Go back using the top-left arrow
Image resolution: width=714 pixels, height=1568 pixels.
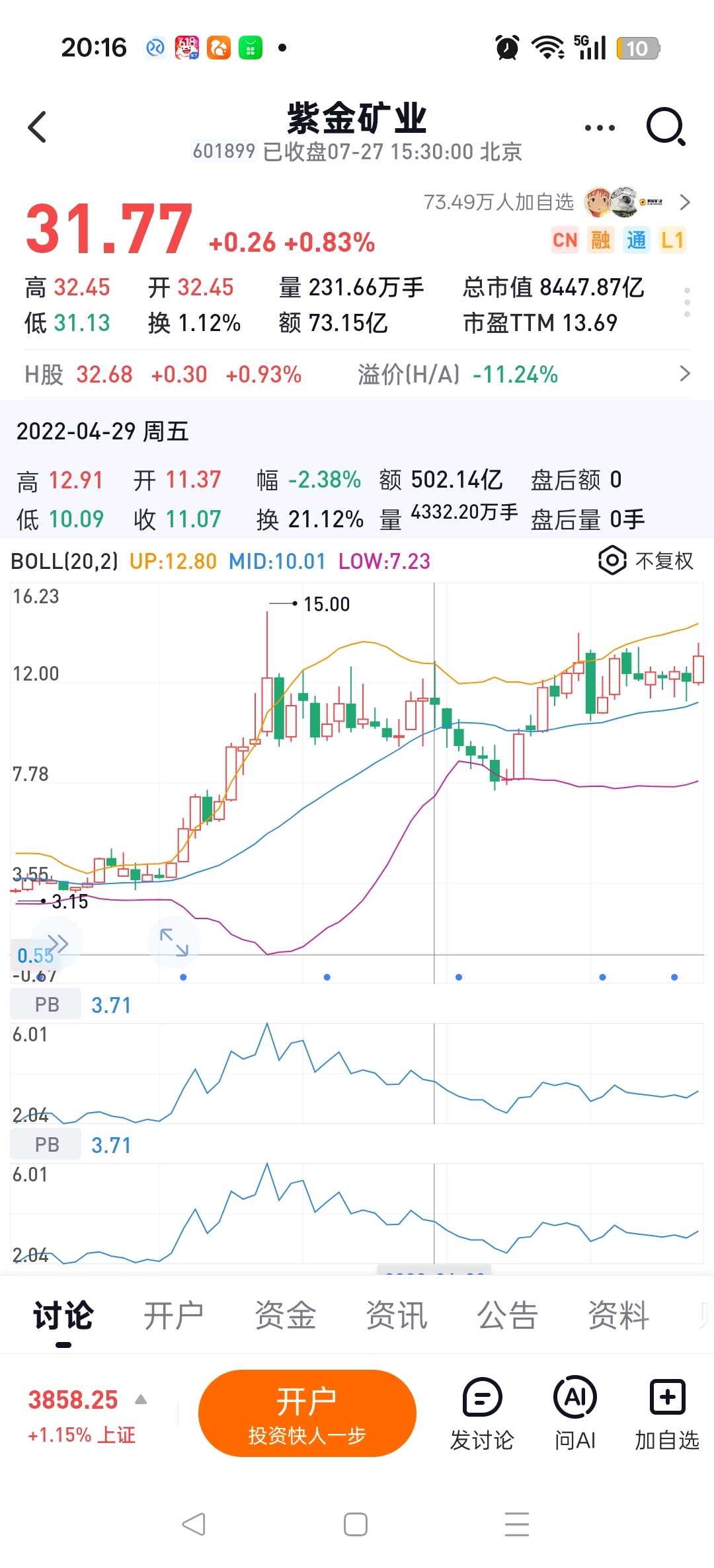[38, 127]
